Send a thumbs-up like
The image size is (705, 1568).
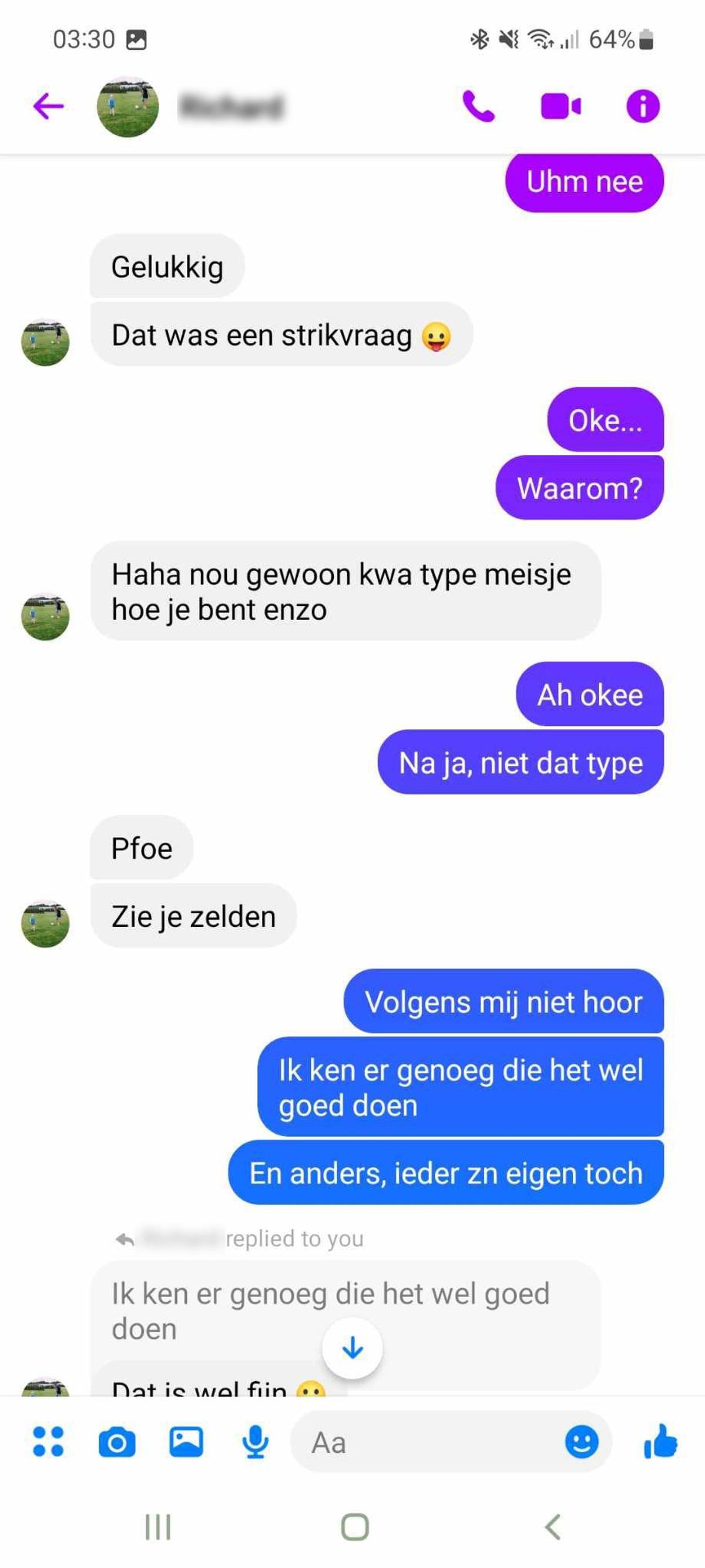[x=660, y=1442]
